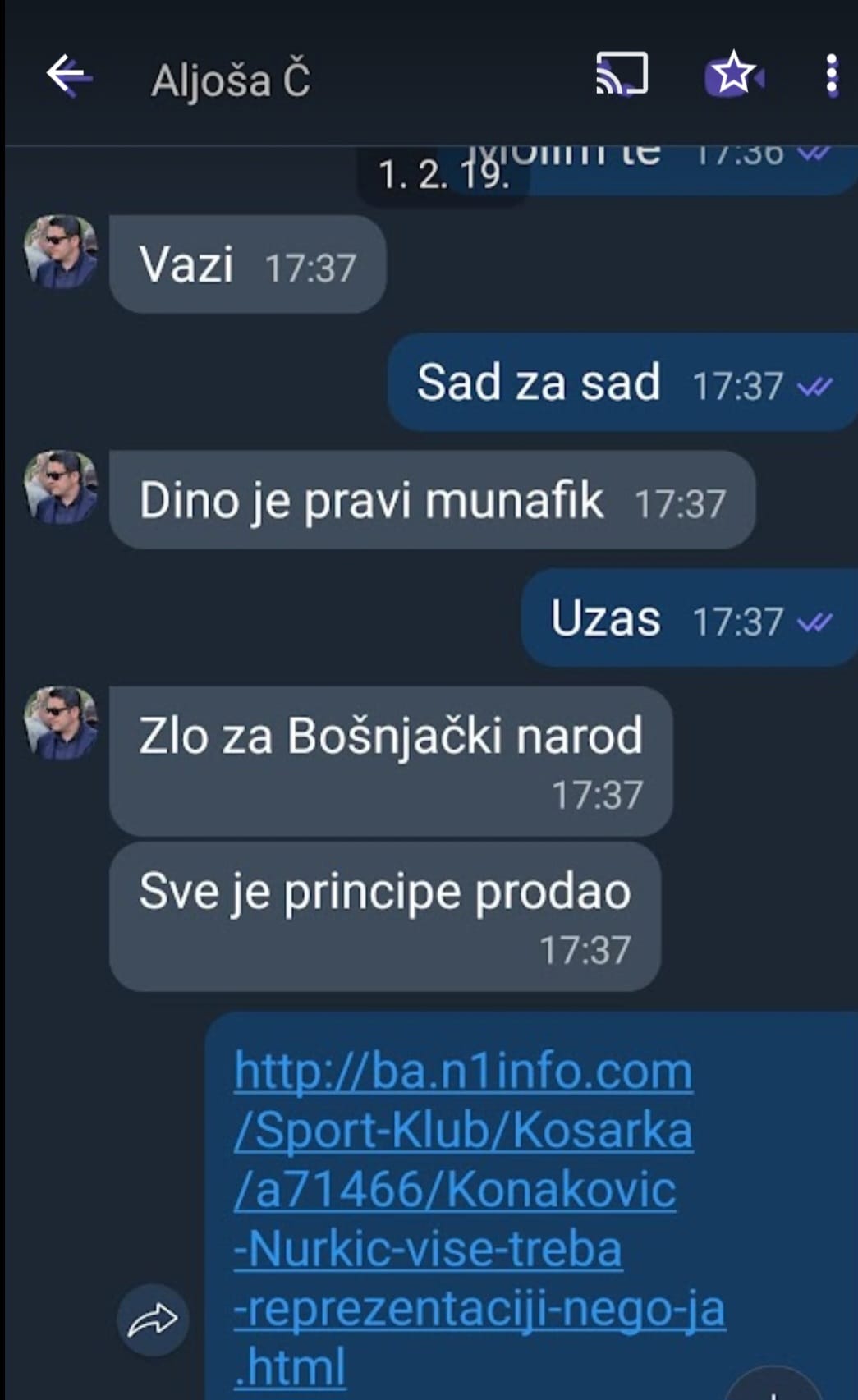Tap the screen cast icon
Screen dimensions: 858x1400
[x=622, y=75]
